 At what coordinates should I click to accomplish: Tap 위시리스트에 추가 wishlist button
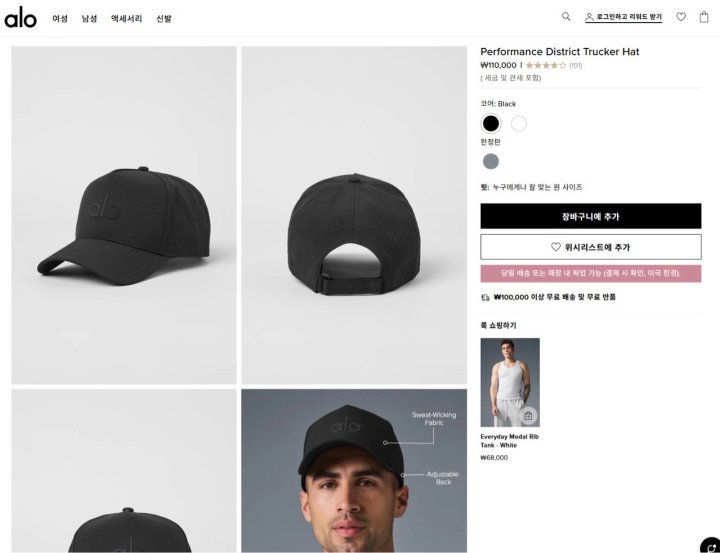coord(590,247)
